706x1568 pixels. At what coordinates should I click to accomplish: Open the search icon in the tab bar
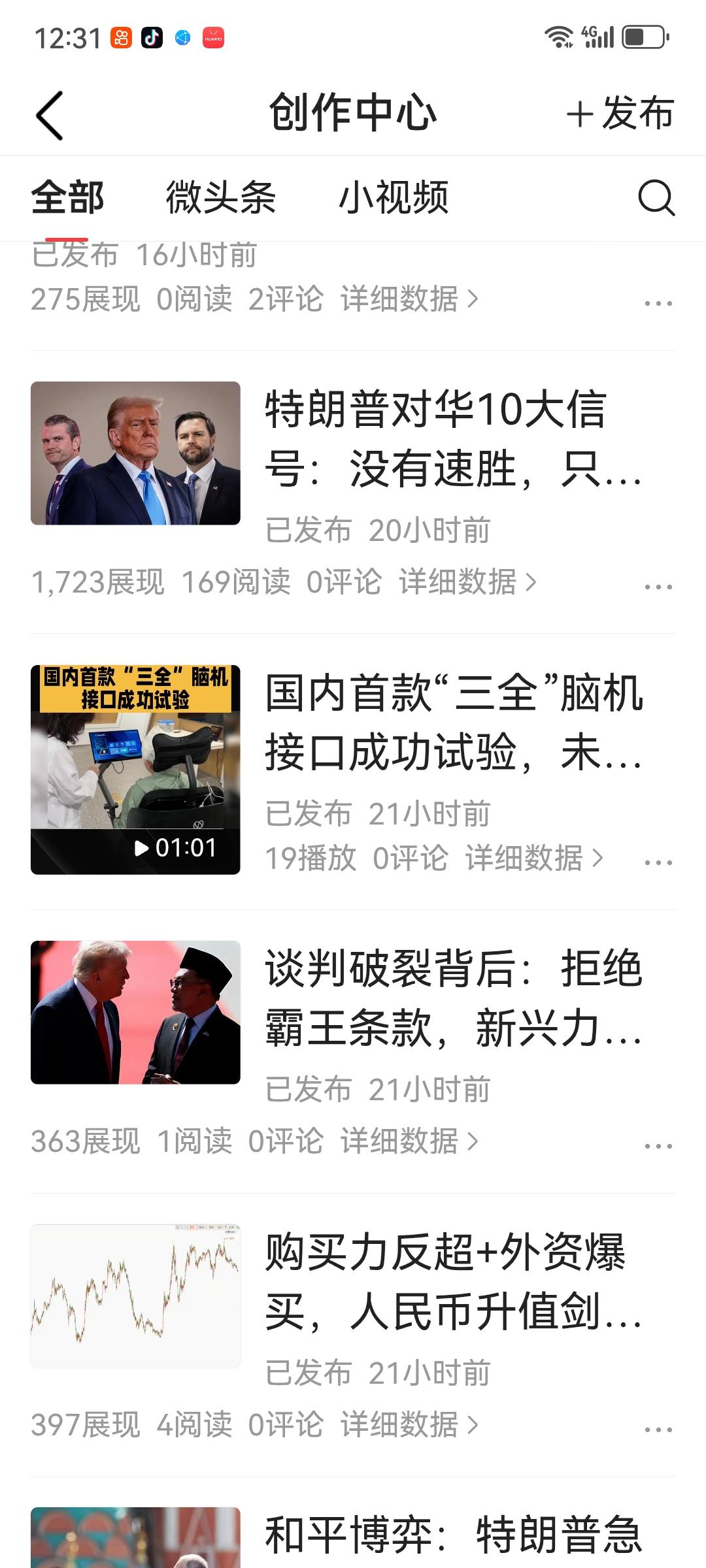(x=656, y=197)
